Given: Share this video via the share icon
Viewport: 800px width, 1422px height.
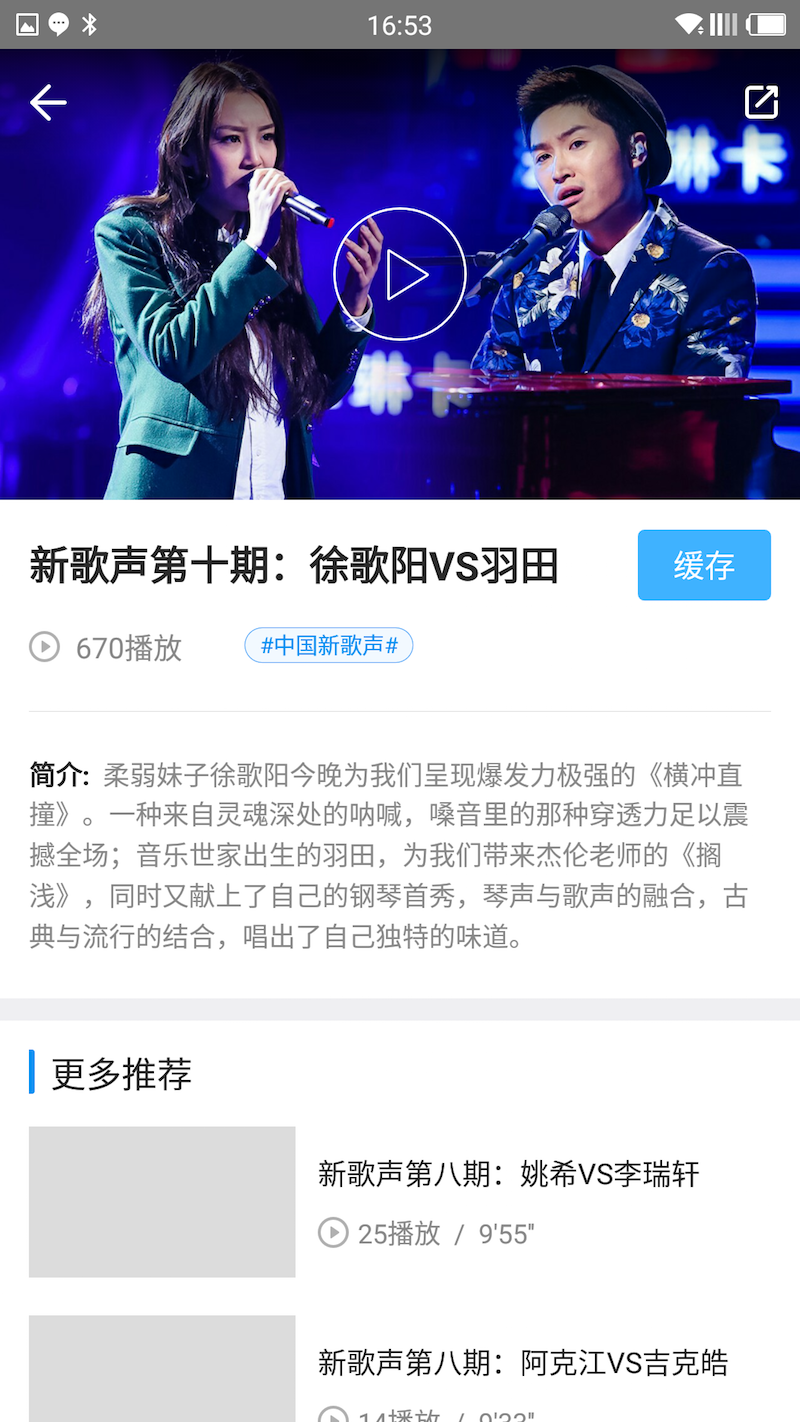Looking at the screenshot, I should click(761, 102).
